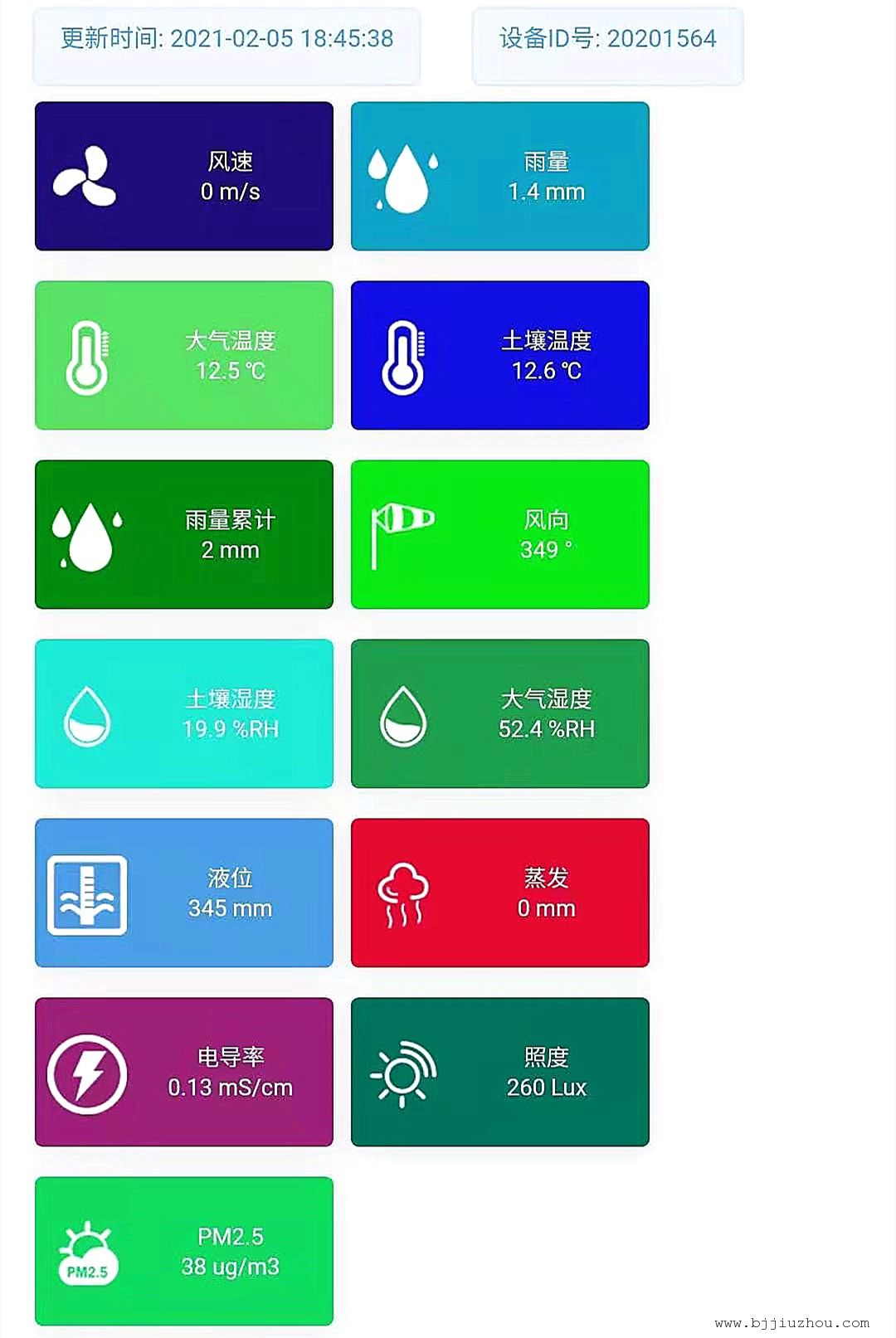Open the 蒸发 evaporation card
The width and height of the screenshot is (896, 1338).
[x=499, y=893]
